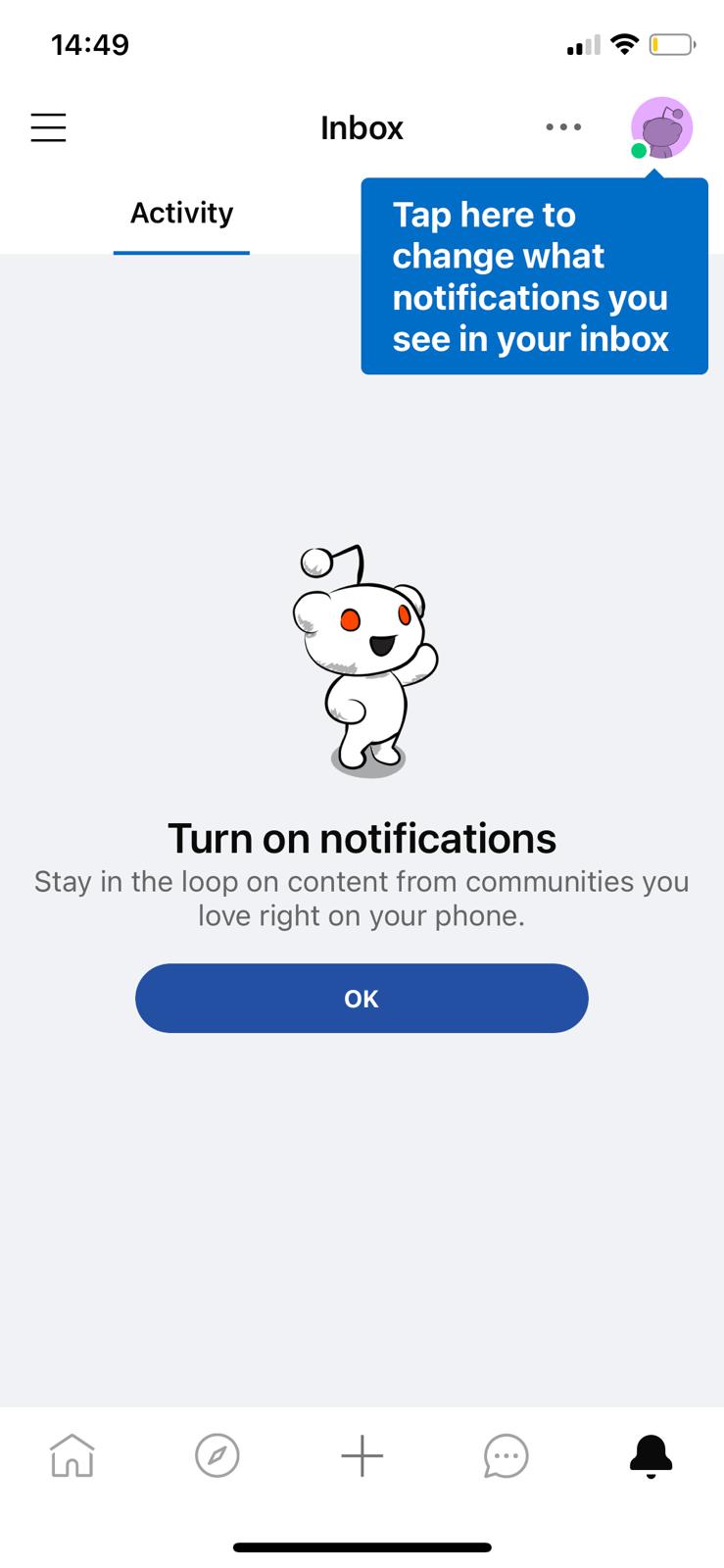724x1568 pixels.
Task: Open the Chat bubble icon
Action: point(506,1456)
